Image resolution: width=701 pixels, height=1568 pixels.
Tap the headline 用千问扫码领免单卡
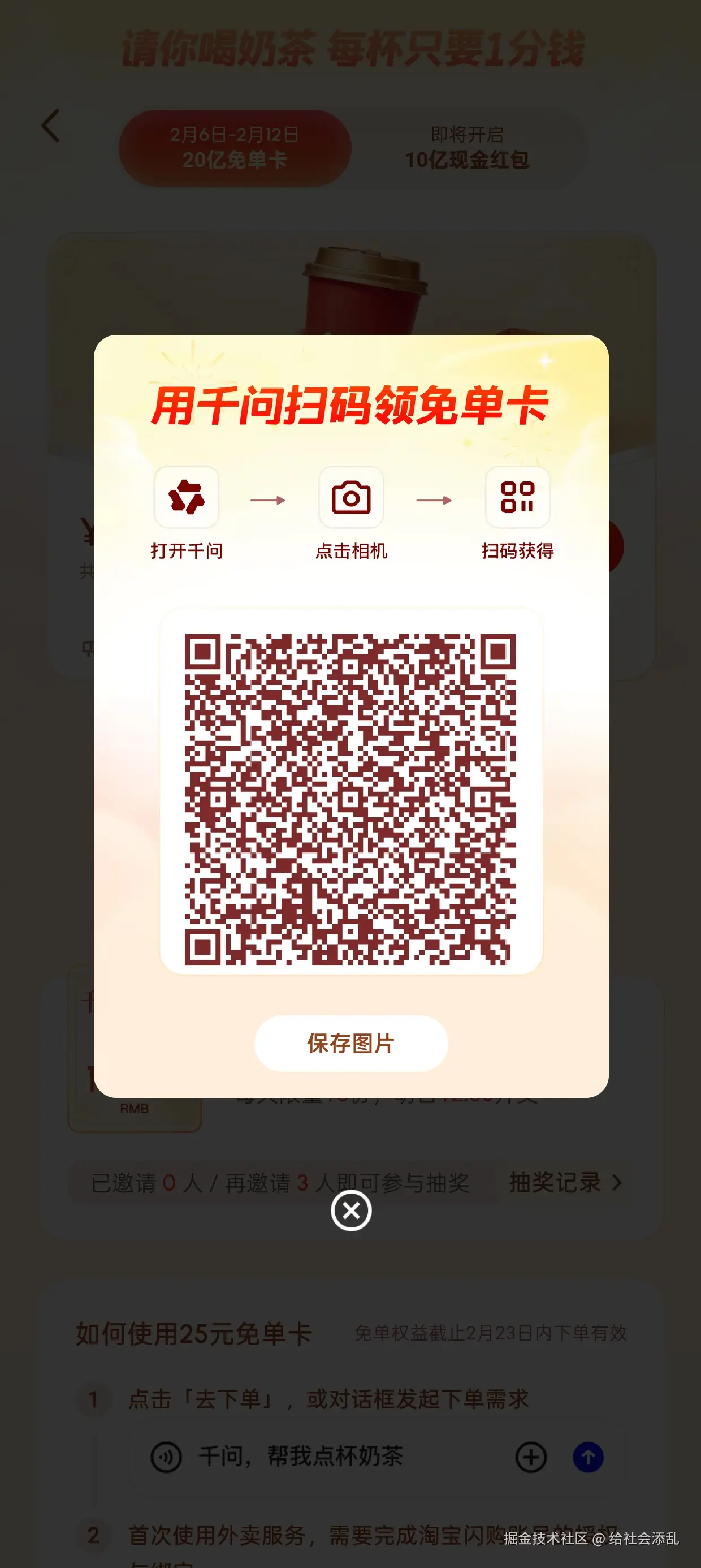tap(350, 406)
